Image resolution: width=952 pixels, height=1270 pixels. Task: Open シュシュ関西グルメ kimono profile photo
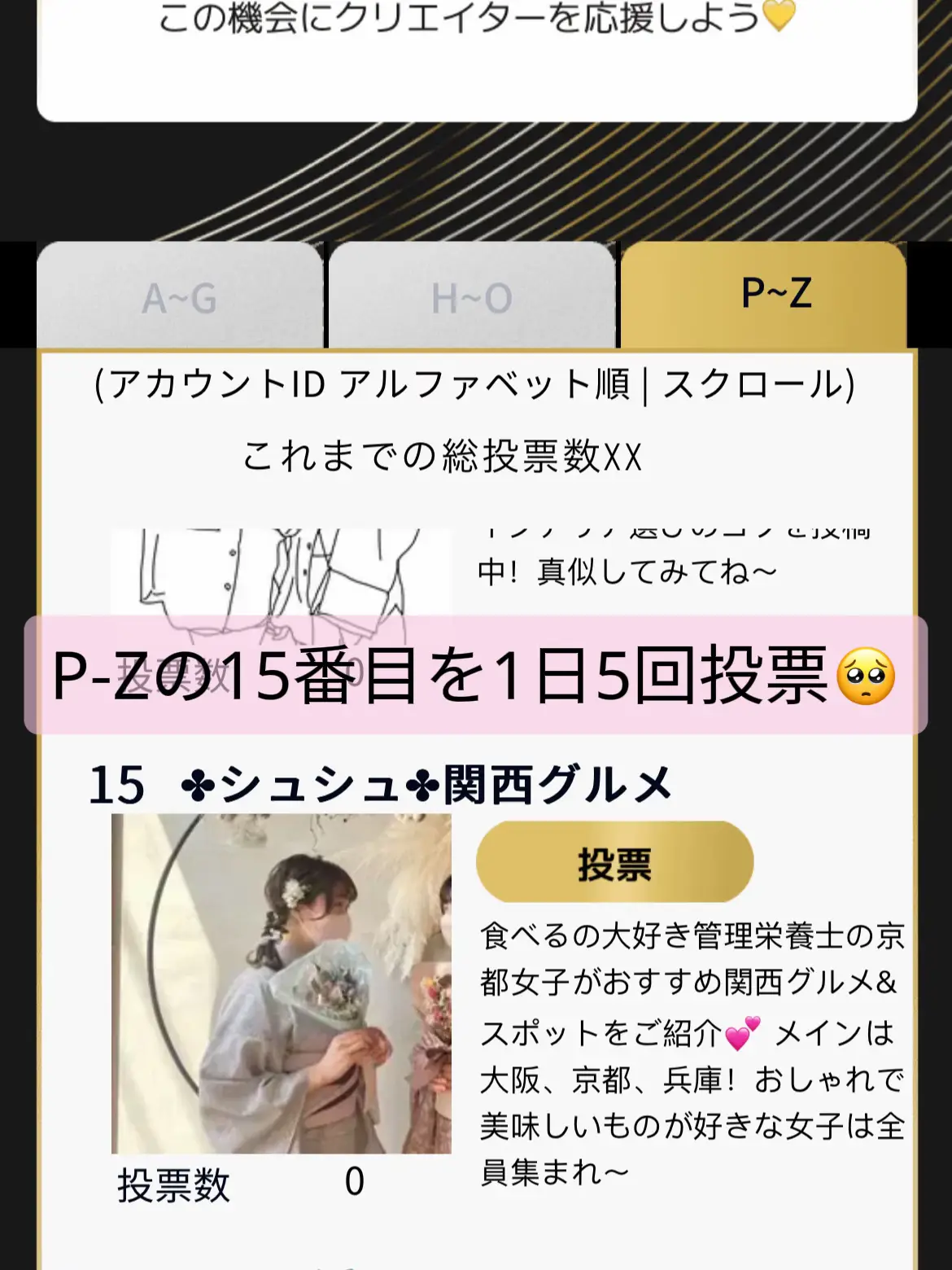(281, 983)
